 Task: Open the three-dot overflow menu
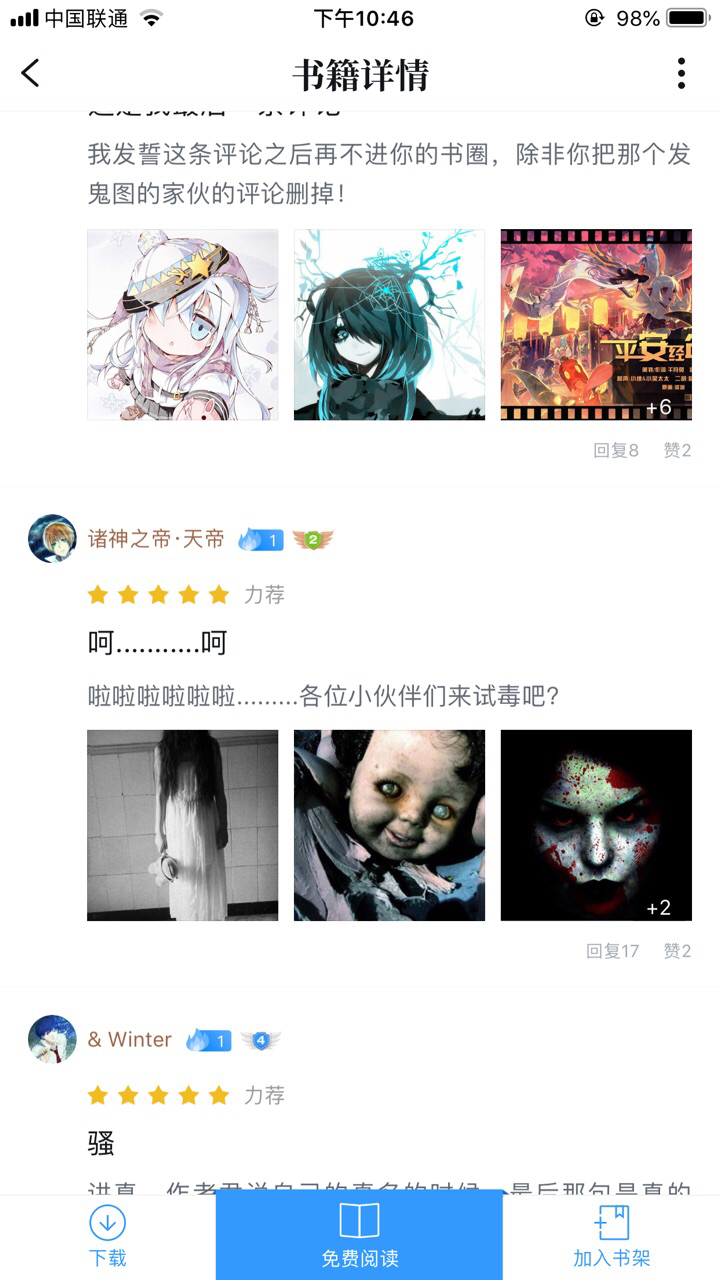(681, 73)
